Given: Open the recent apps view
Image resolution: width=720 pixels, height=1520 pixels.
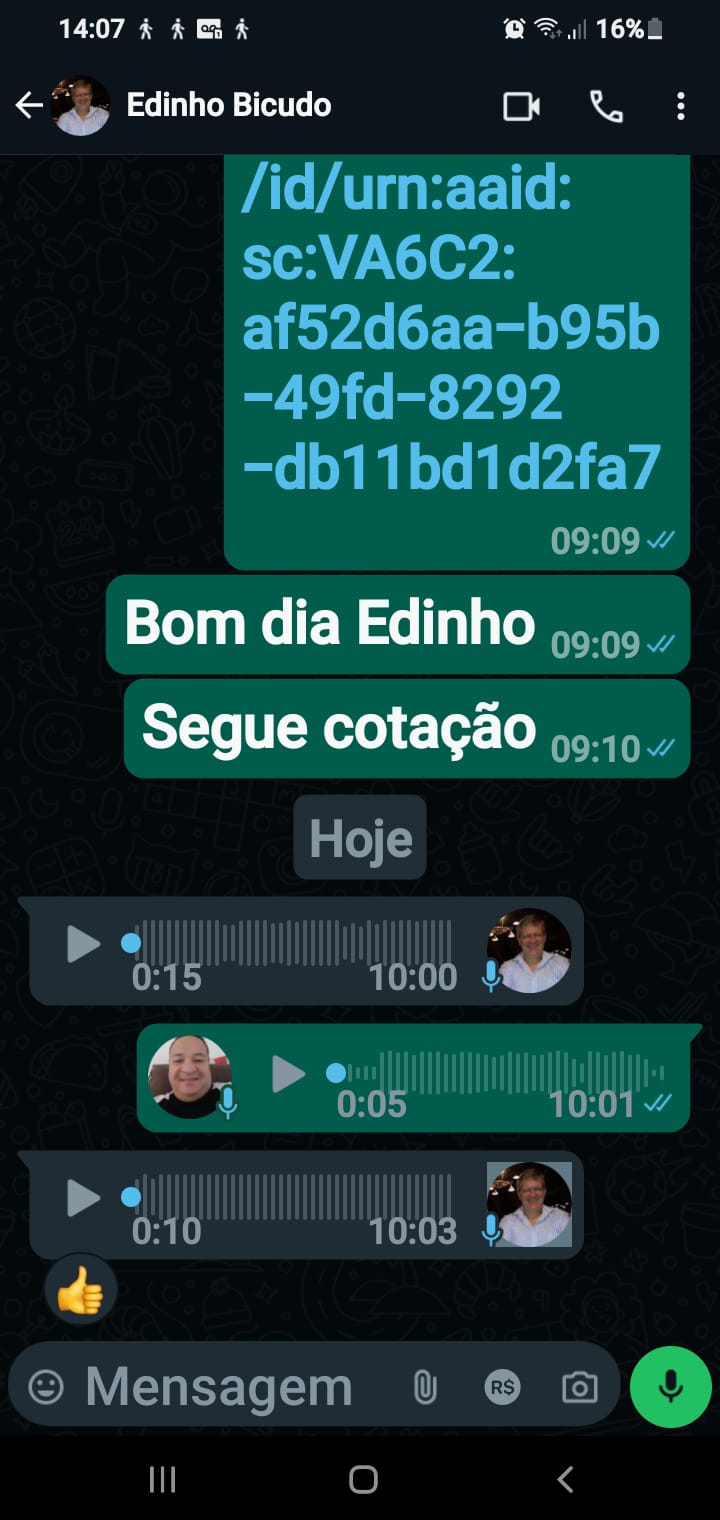Looking at the screenshot, I should [162, 1479].
